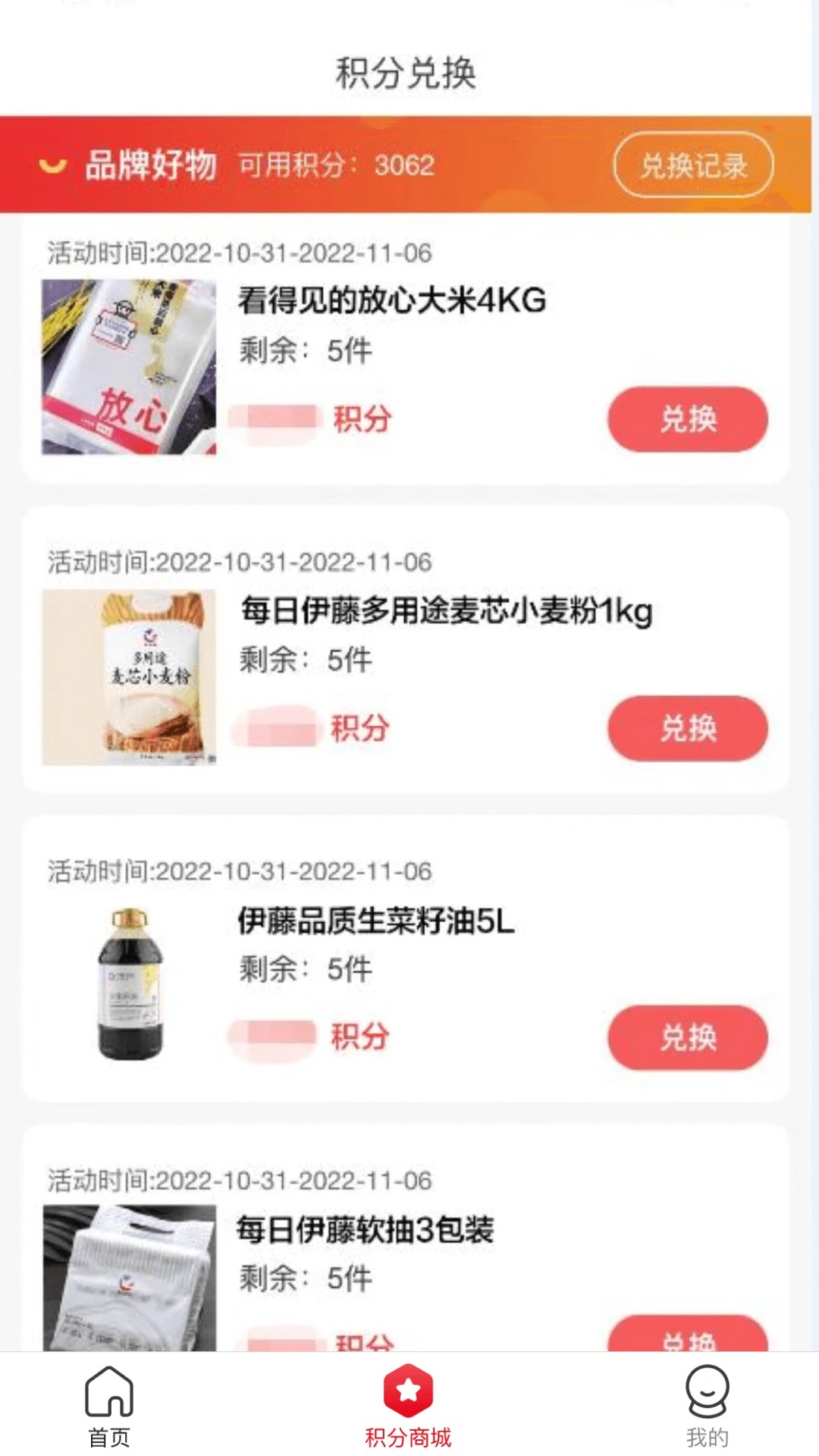Image resolution: width=819 pixels, height=1456 pixels.
Task: View the 每日伊藤多用途麦芯小麦粉1kg product image
Action: pos(129,677)
